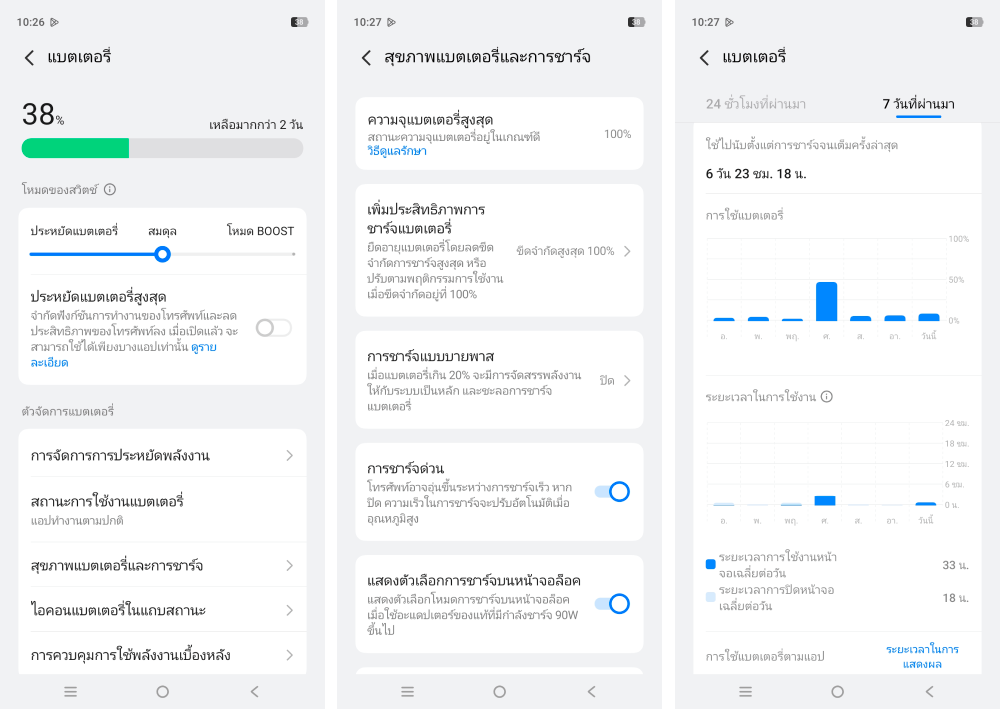Screen dimensions: 1000x709
Task: Open การชาร์จแบบบายพาส setting
Action: coord(499,380)
